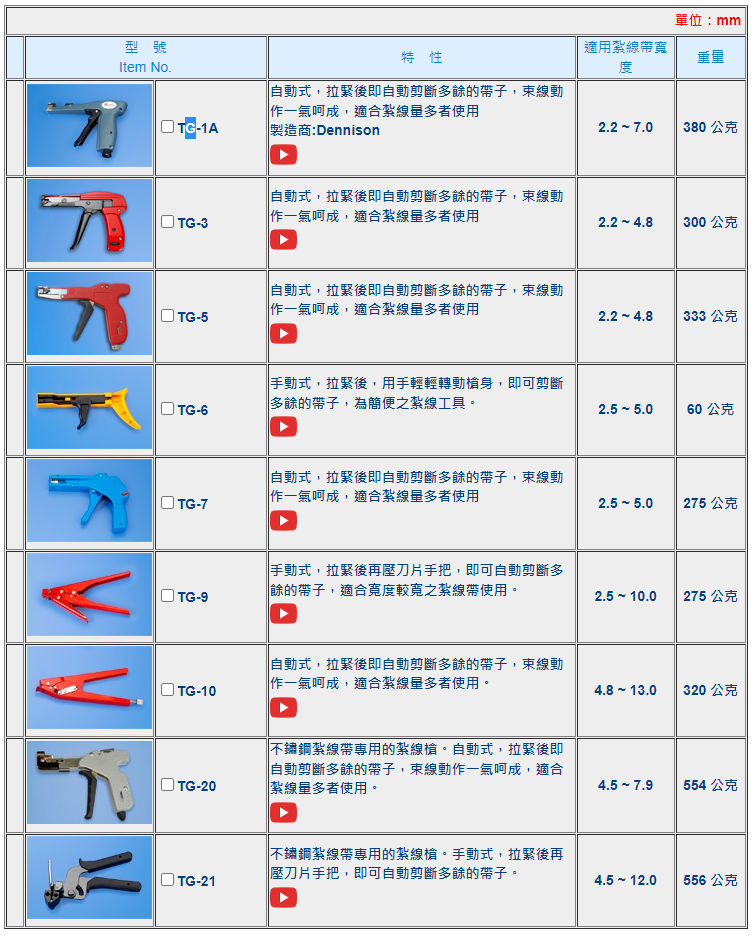This screenshot has width=754, height=935.
Task: Check the TG-7 item box
Action: [168, 503]
